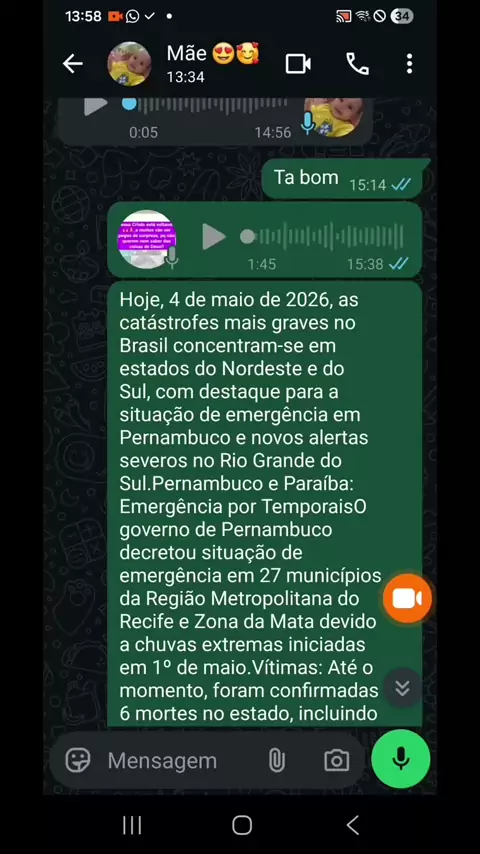Tap the orange screen recorder bubble
Screen dimensions: 480x854
[407, 599]
